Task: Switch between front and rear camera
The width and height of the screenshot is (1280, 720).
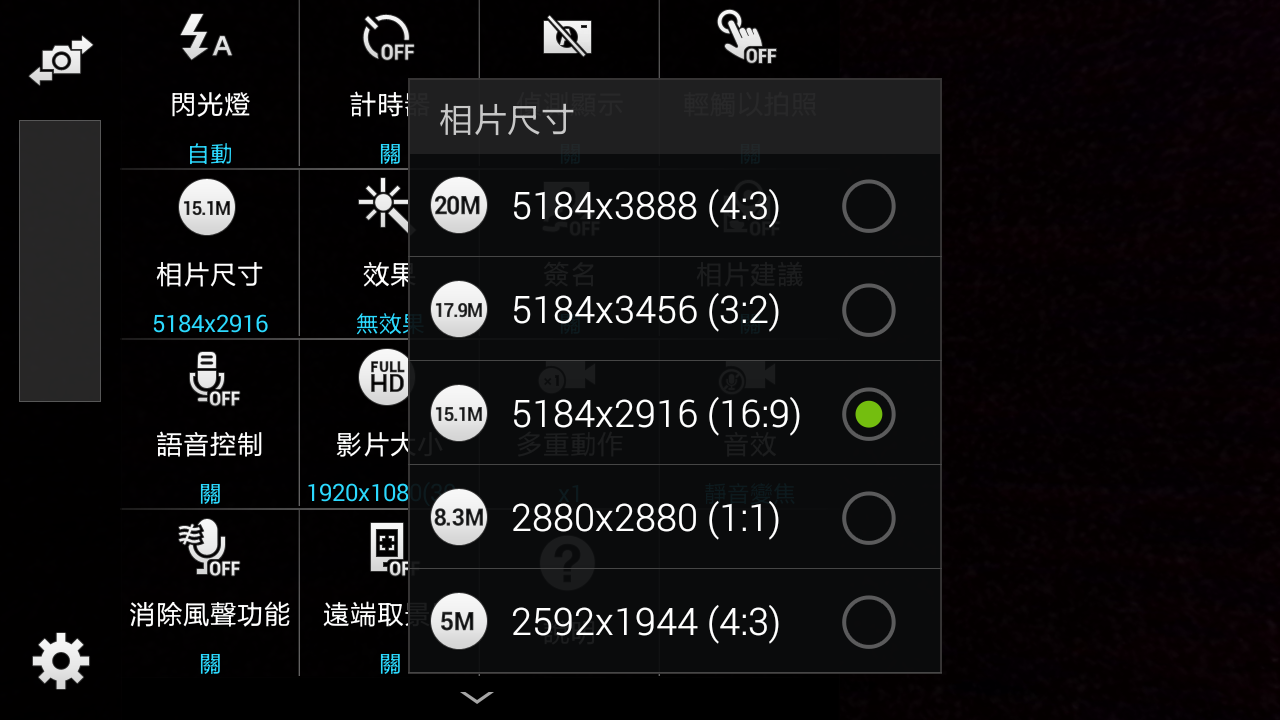Action: click(60, 60)
